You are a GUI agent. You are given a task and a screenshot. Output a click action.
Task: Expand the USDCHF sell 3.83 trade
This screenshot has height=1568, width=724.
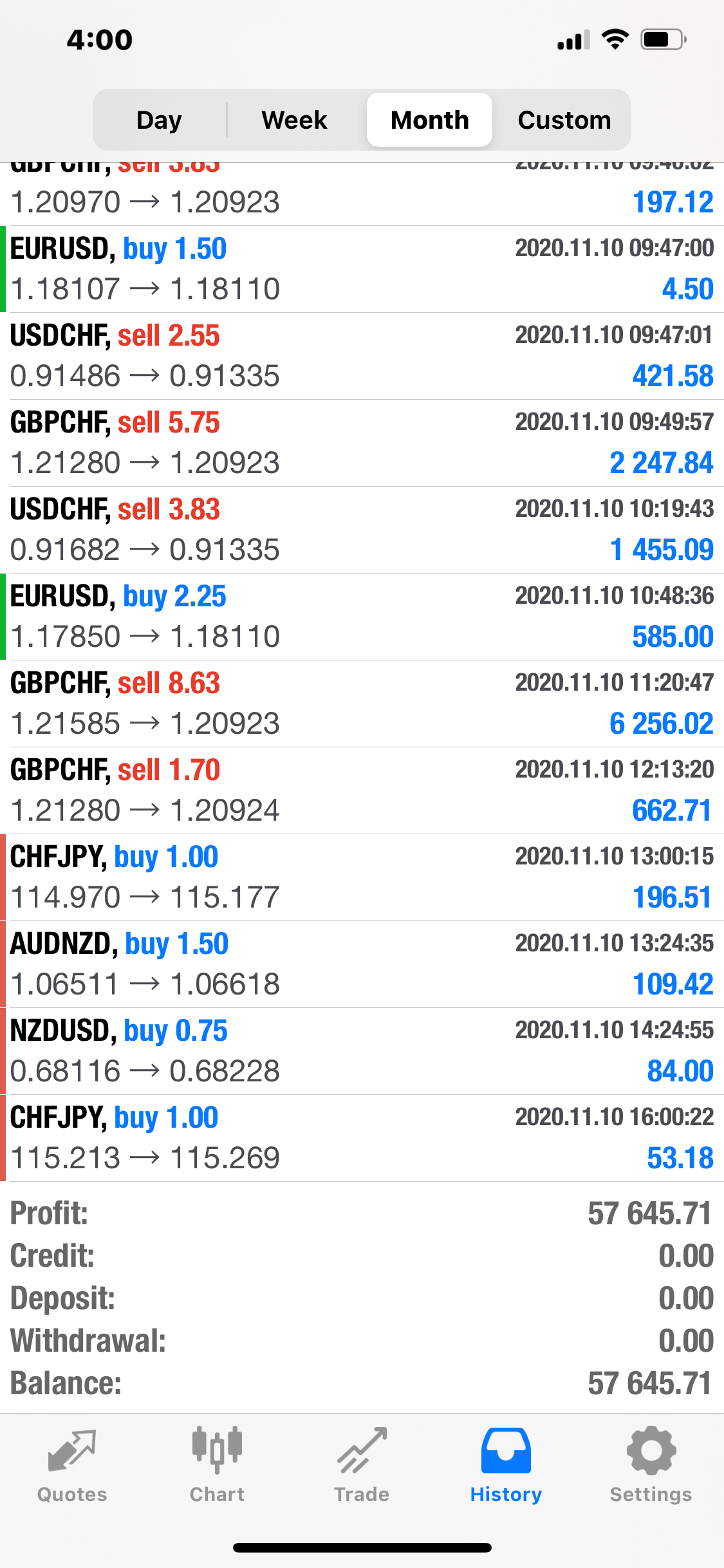[x=362, y=530]
